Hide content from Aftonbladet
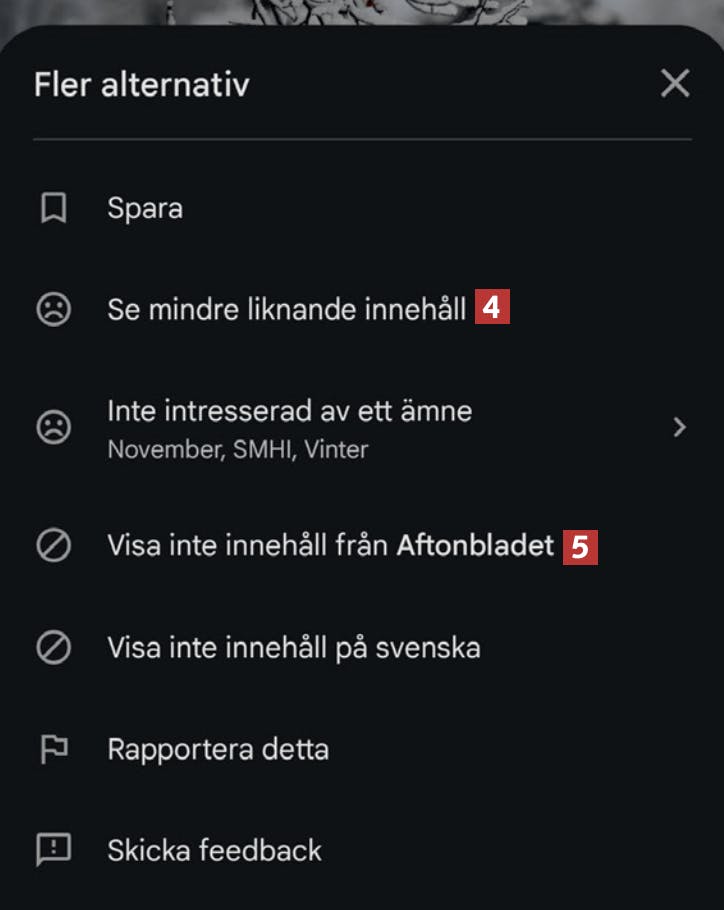This screenshot has width=724, height=910. [x=330, y=547]
